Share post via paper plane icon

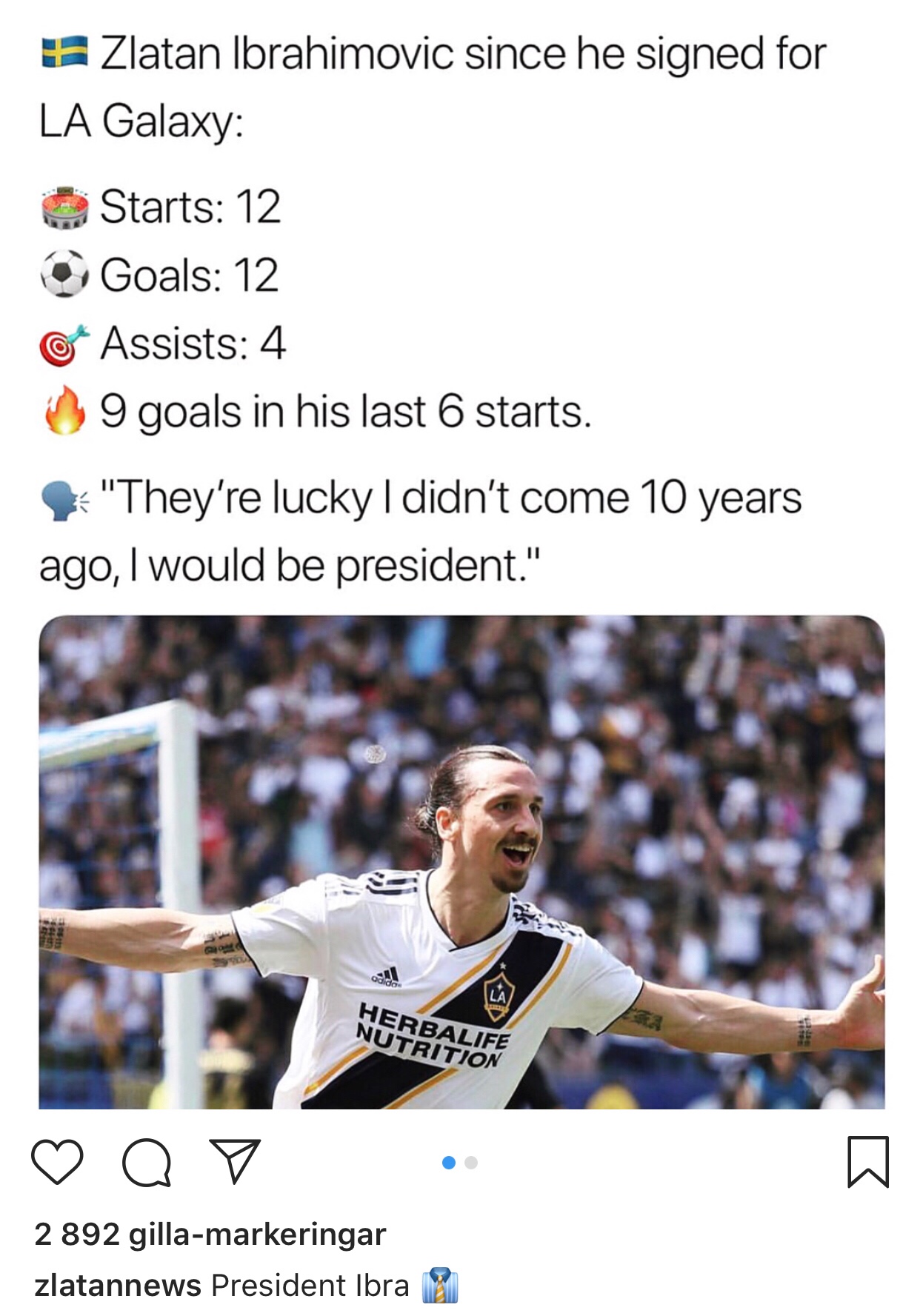tap(235, 1160)
